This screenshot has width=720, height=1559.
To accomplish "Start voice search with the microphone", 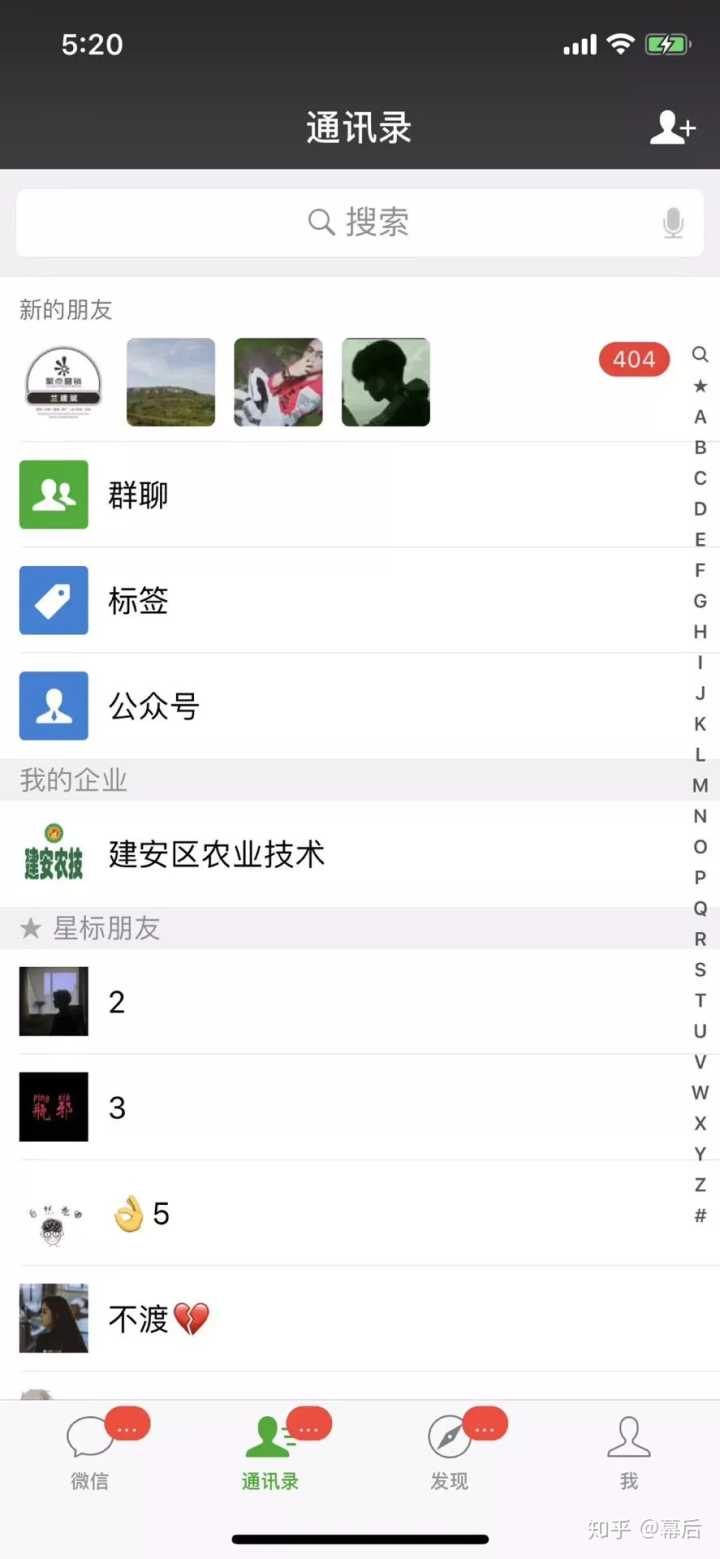I will tap(673, 223).
